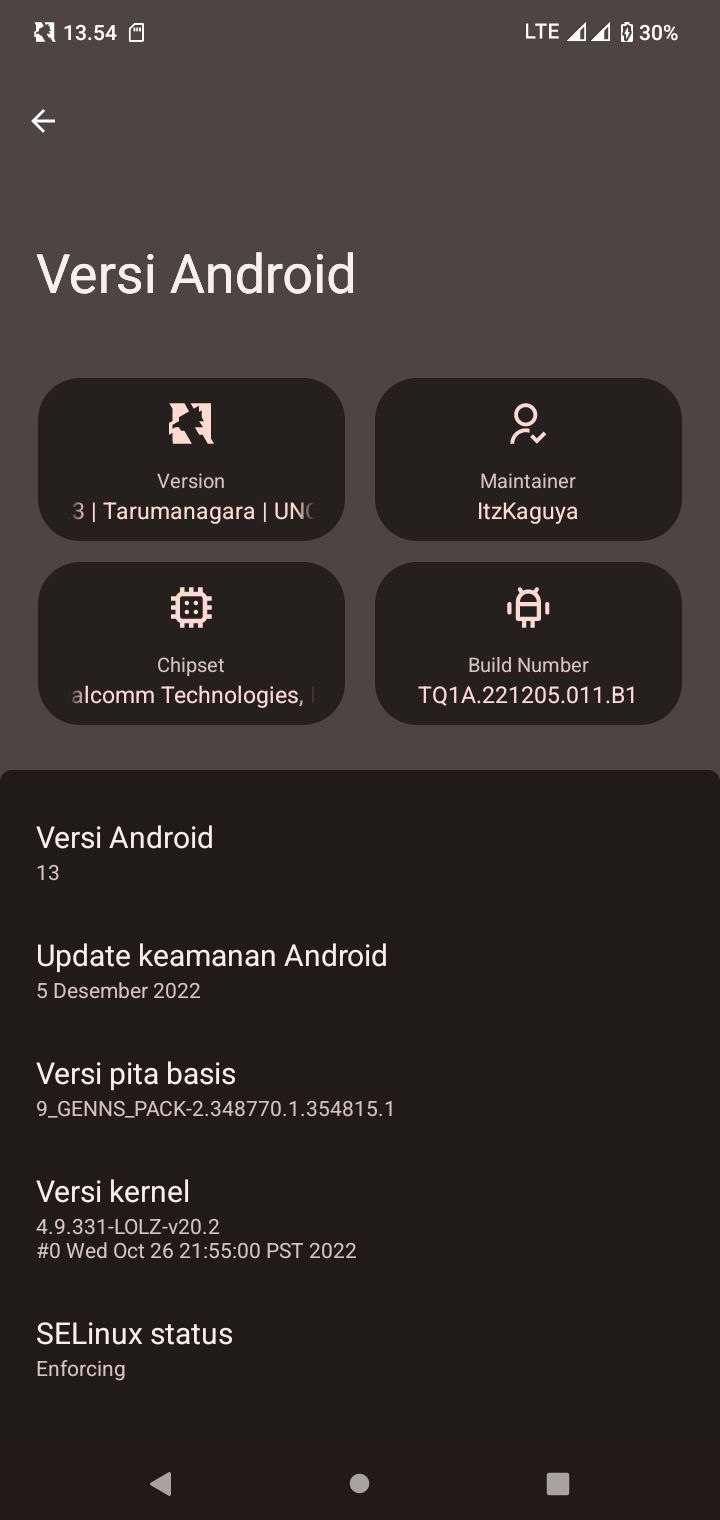
Task: Open the Version card
Action: pos(191,460)
